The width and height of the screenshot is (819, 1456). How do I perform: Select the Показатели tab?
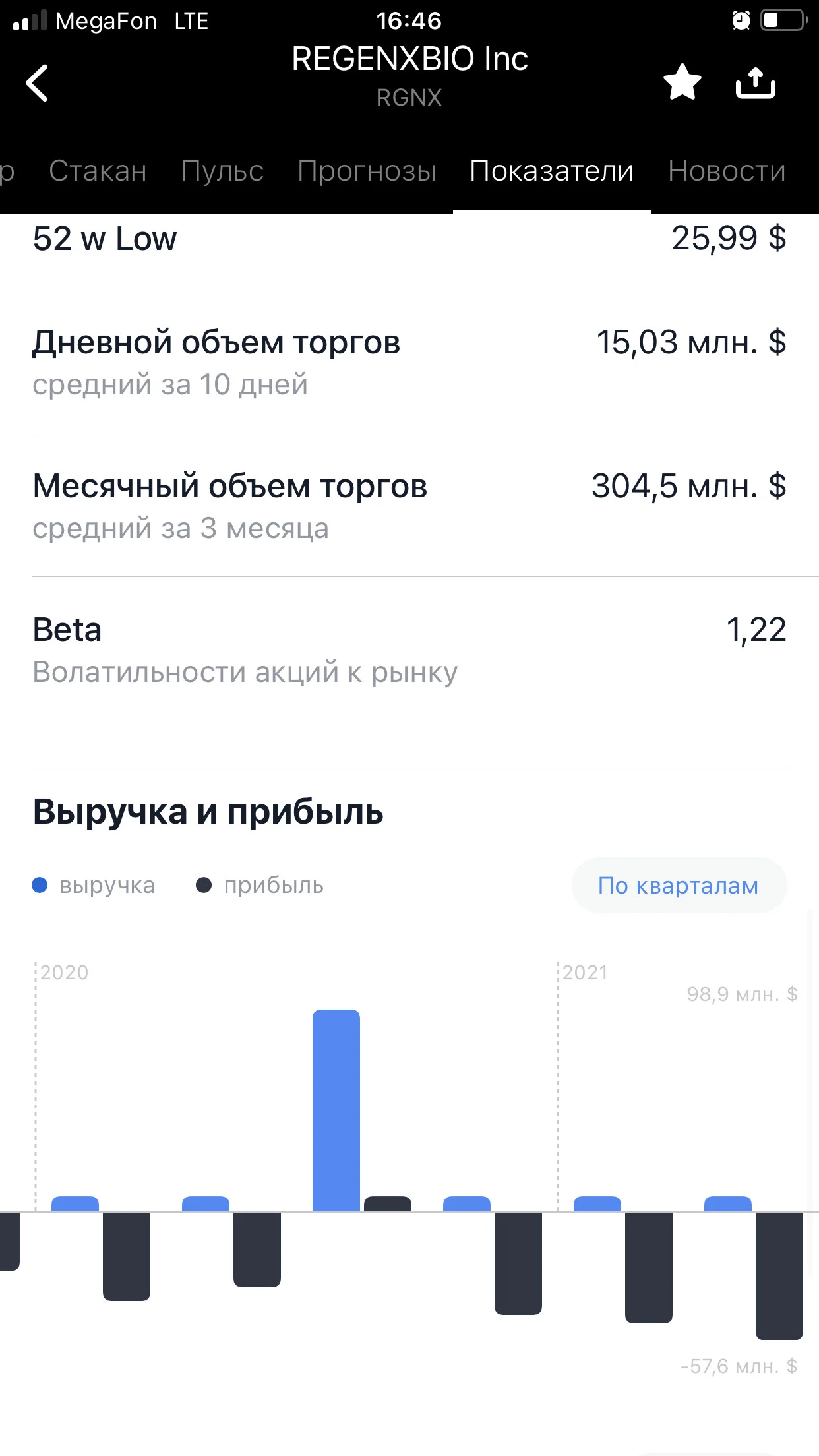point(551,171)
